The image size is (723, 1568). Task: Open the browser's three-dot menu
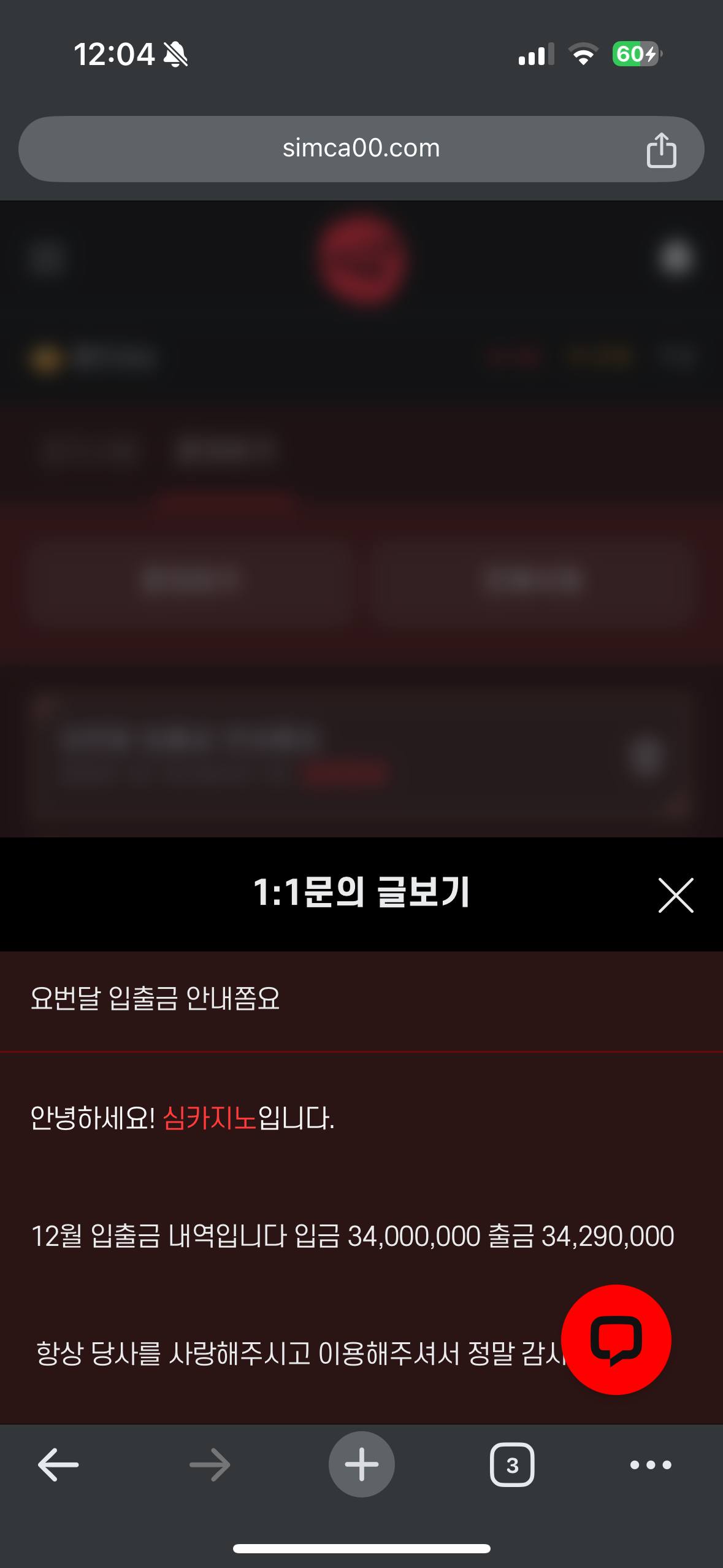point(651,1464)
